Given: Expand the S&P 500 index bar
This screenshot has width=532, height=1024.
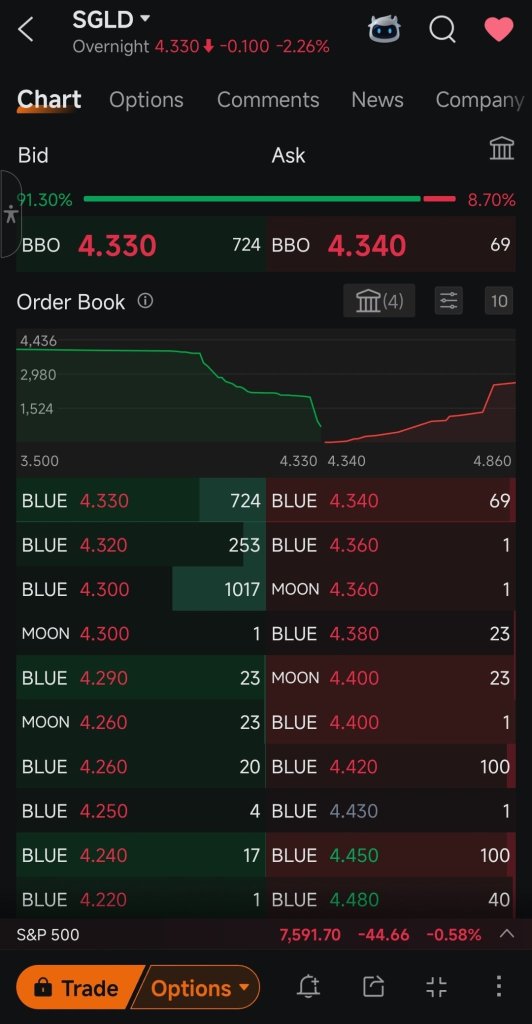Looking at the screenshot, I should pos(507,934).
